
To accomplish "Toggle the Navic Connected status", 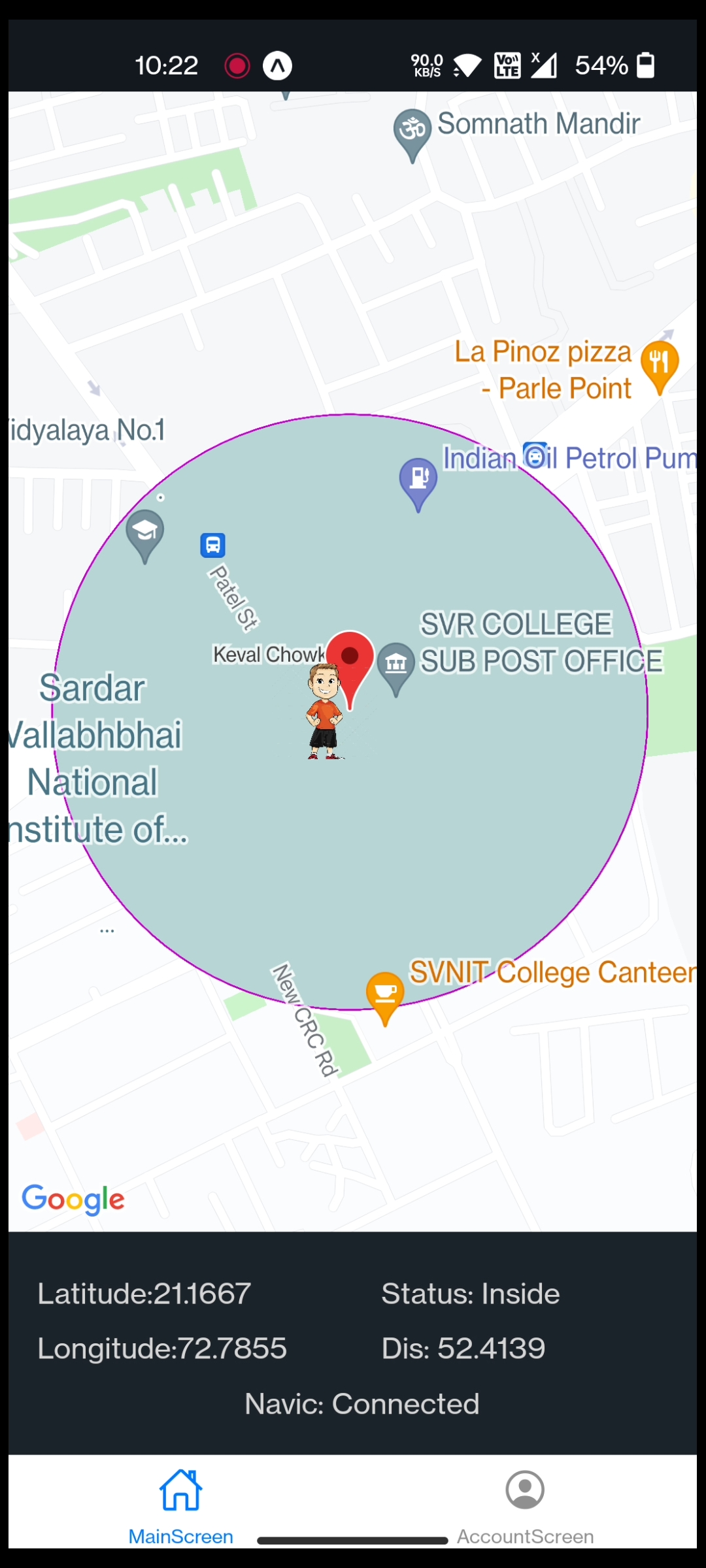I will pos(363,1403).
